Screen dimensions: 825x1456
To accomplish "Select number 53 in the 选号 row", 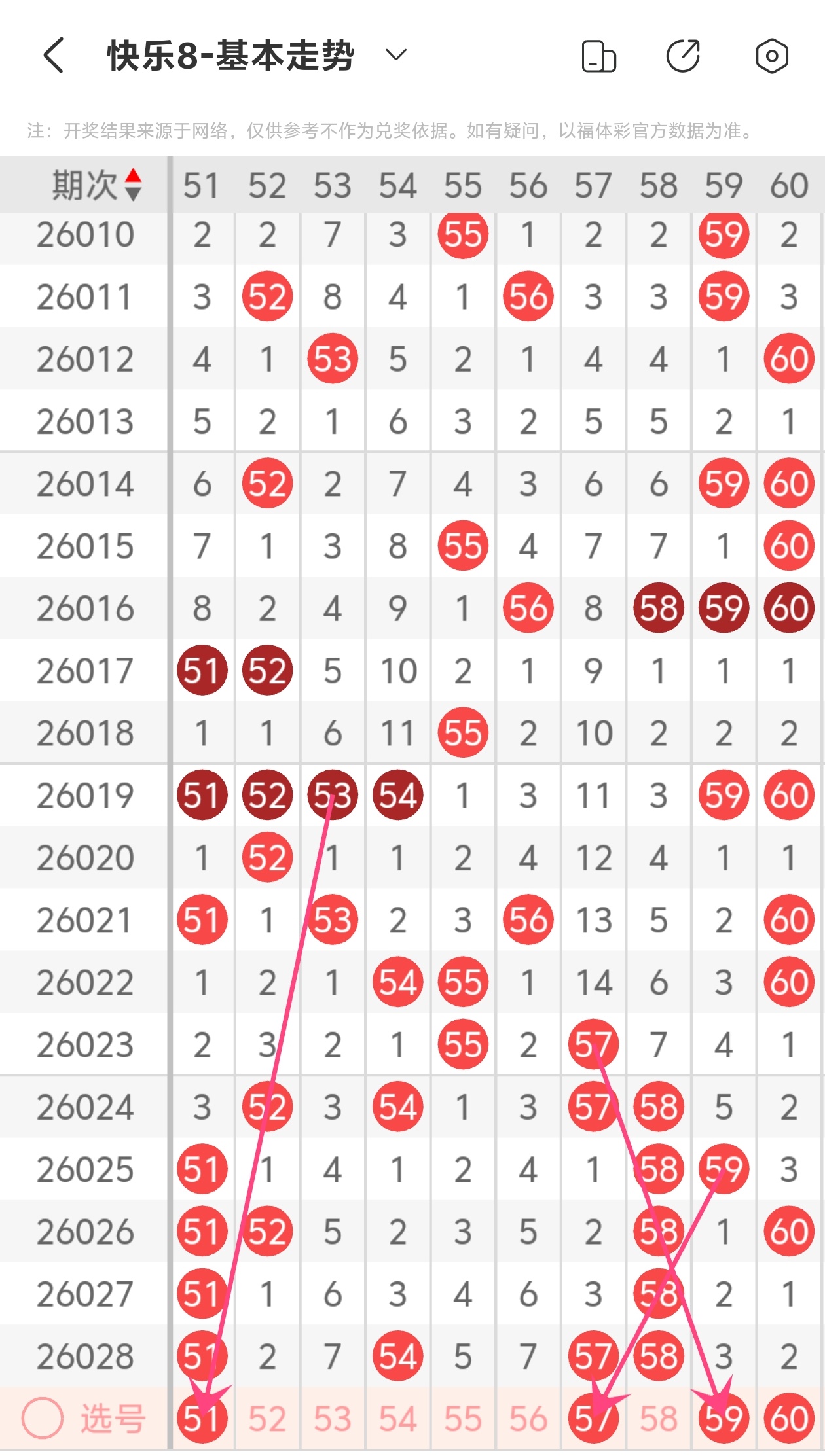I will [333, 1418].
